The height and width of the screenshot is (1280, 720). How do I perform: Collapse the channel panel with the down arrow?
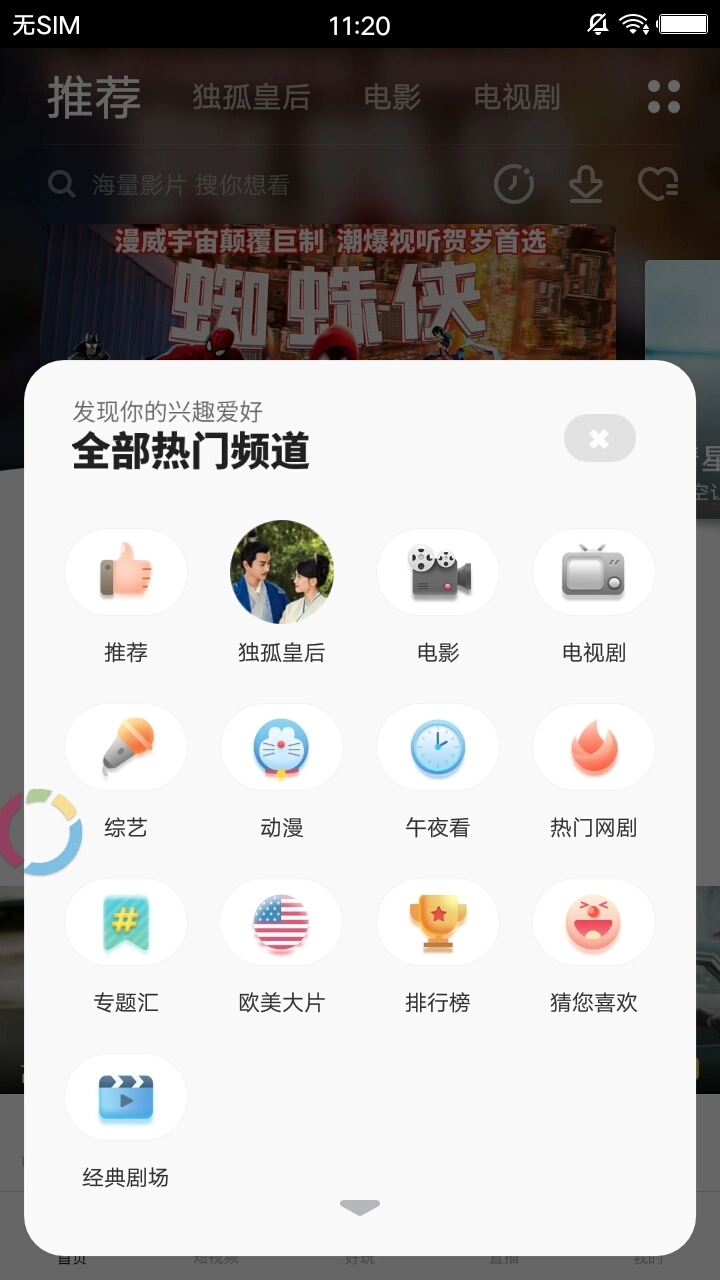[x=360, y=1207]
